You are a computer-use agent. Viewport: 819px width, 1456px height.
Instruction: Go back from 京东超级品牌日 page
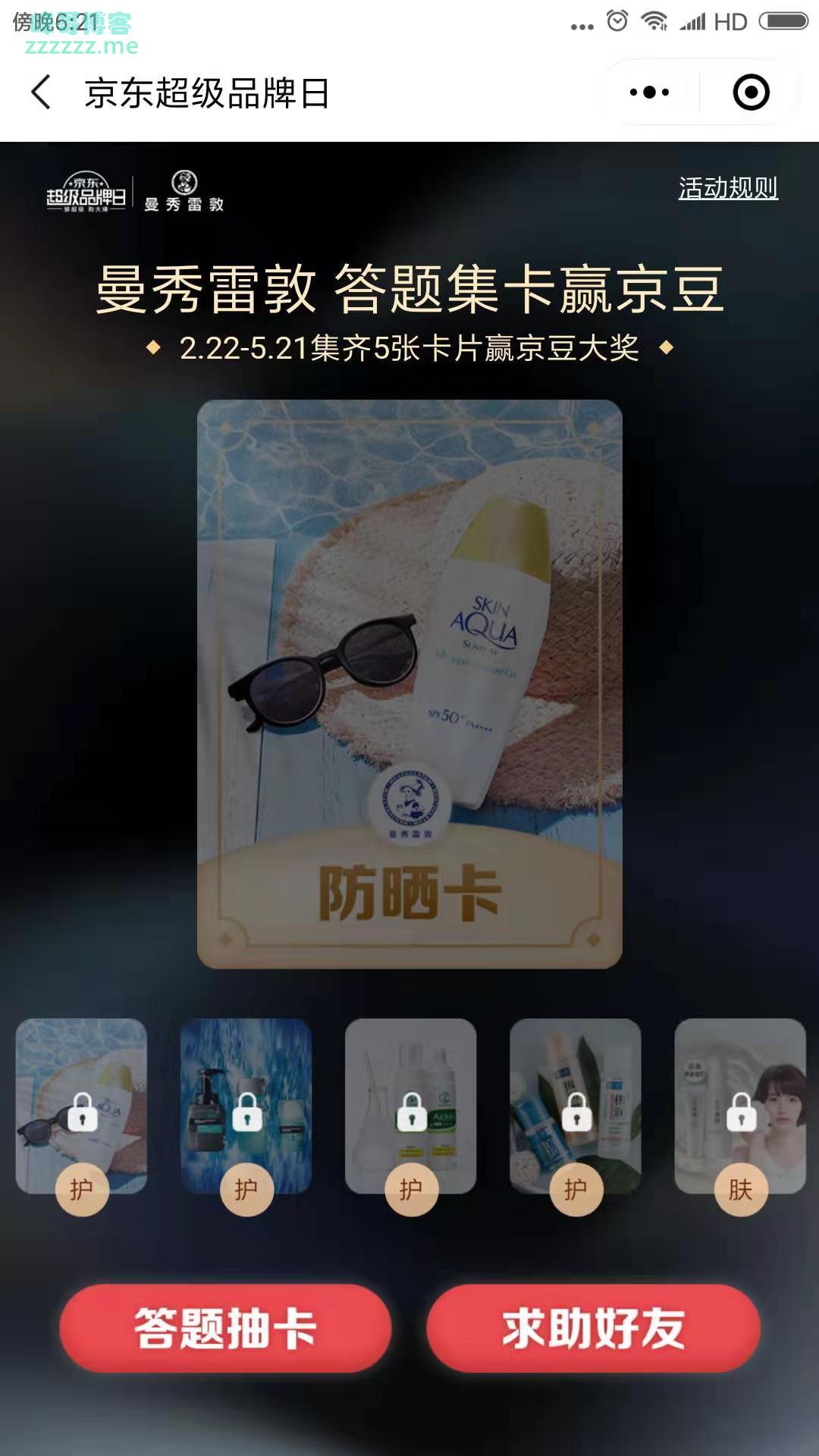(41, 93)
